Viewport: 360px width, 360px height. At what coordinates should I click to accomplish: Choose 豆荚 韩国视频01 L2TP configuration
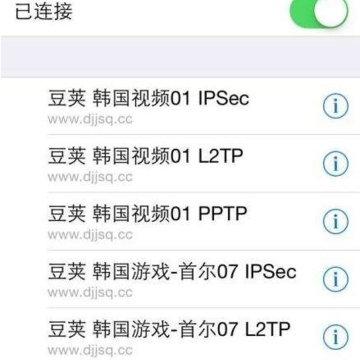pyautogui.click(x=180, y=164)
